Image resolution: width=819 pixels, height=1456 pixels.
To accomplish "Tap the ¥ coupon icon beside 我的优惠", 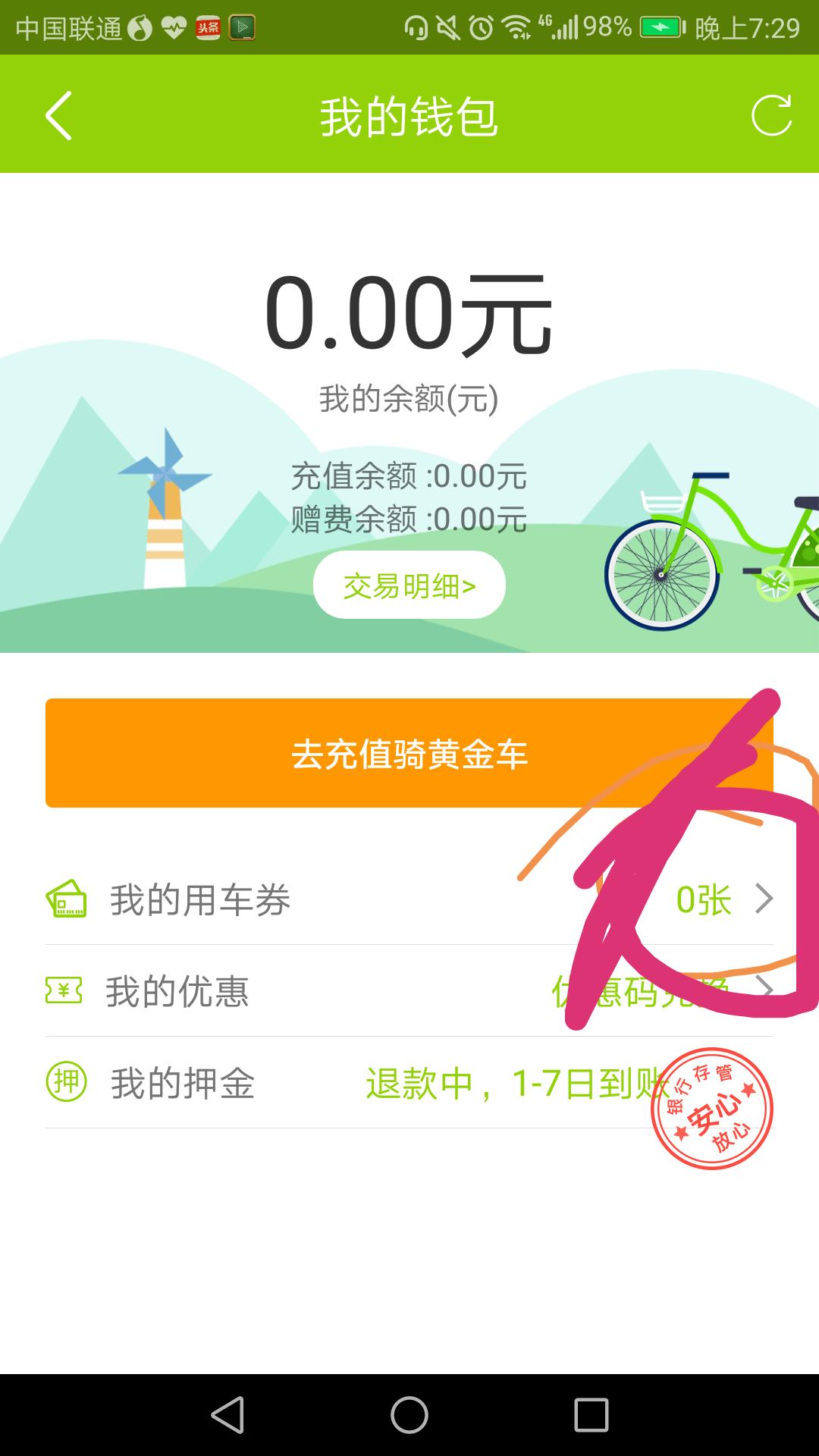I will coord(65,990).
